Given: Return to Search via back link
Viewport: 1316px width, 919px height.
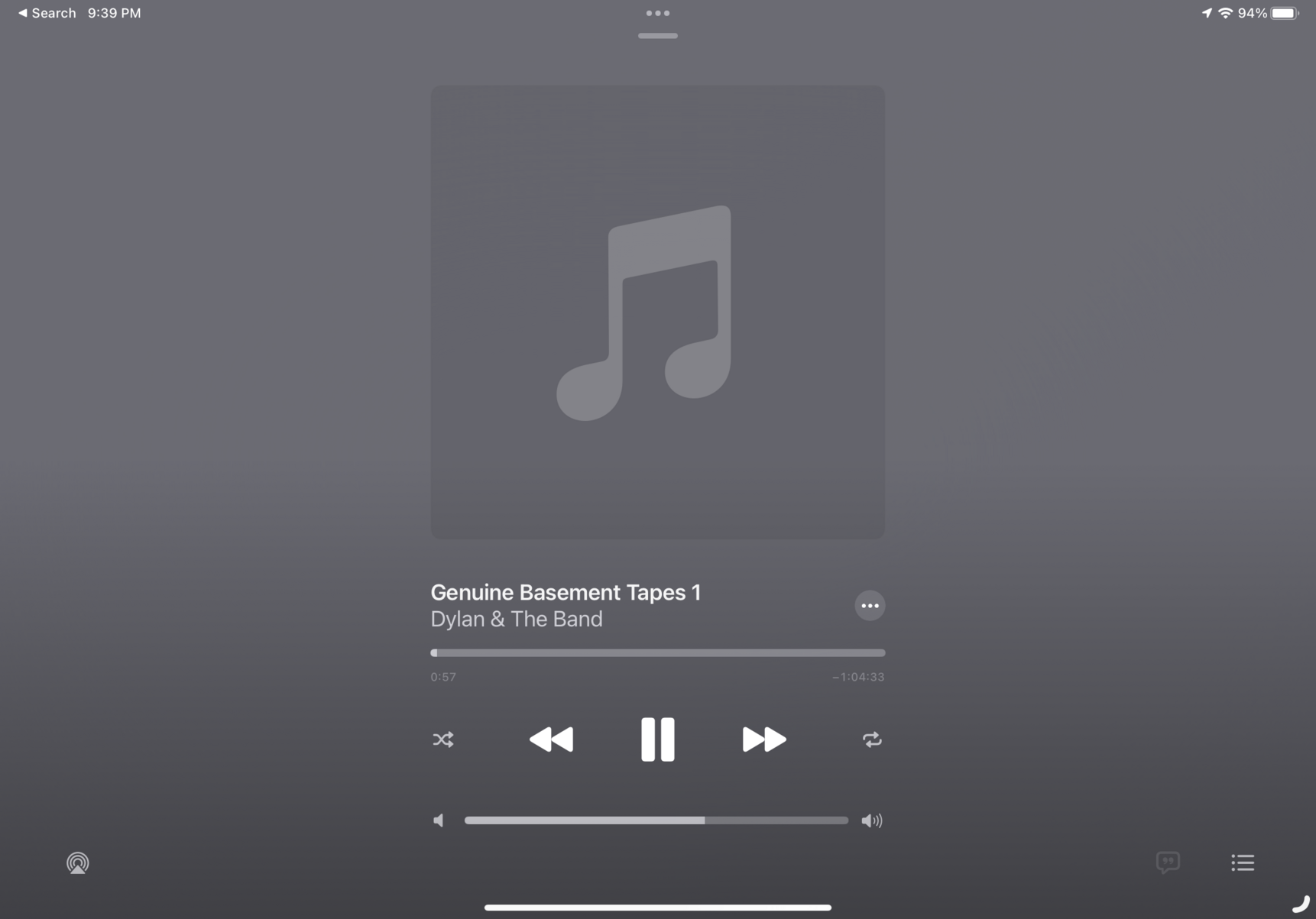Looking at the screenshot, I should click(47, 13).
